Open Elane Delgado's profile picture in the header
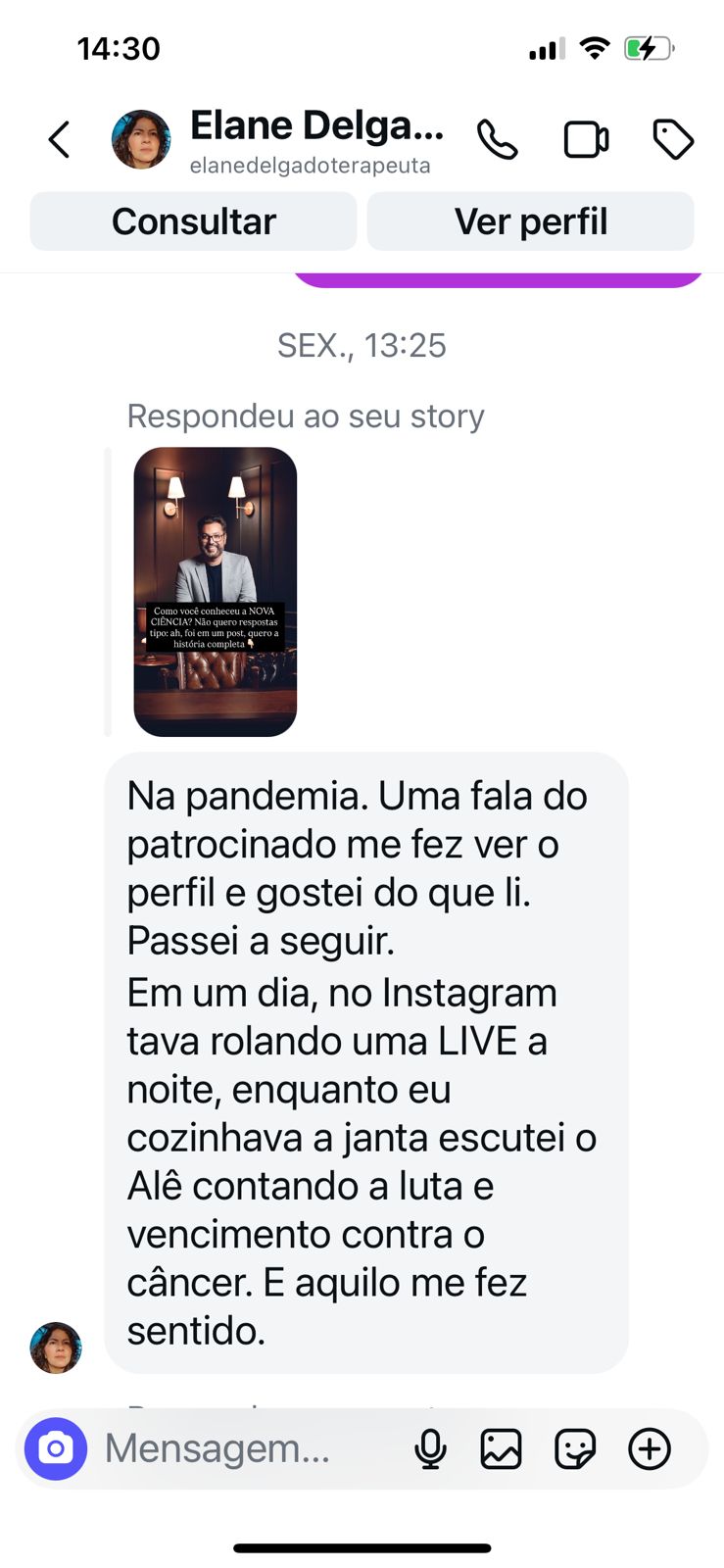The width and height of the screenshot is (724, 1568). click(x=141, y=139)
